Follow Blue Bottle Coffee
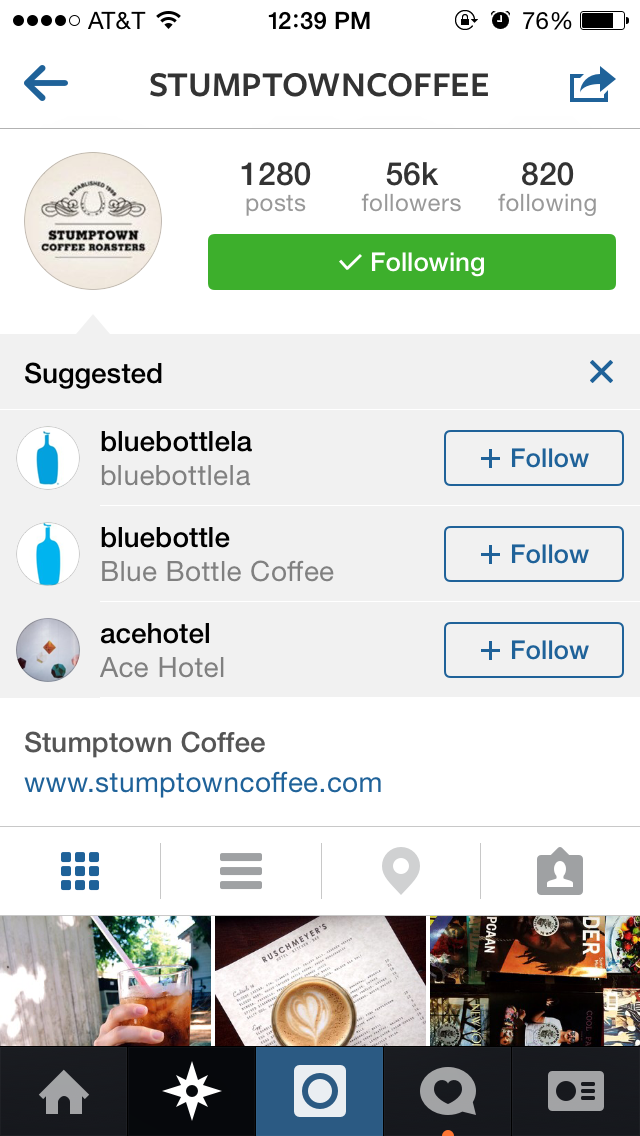This screenshot has height=1136, width=640. (x=533, y=554)
